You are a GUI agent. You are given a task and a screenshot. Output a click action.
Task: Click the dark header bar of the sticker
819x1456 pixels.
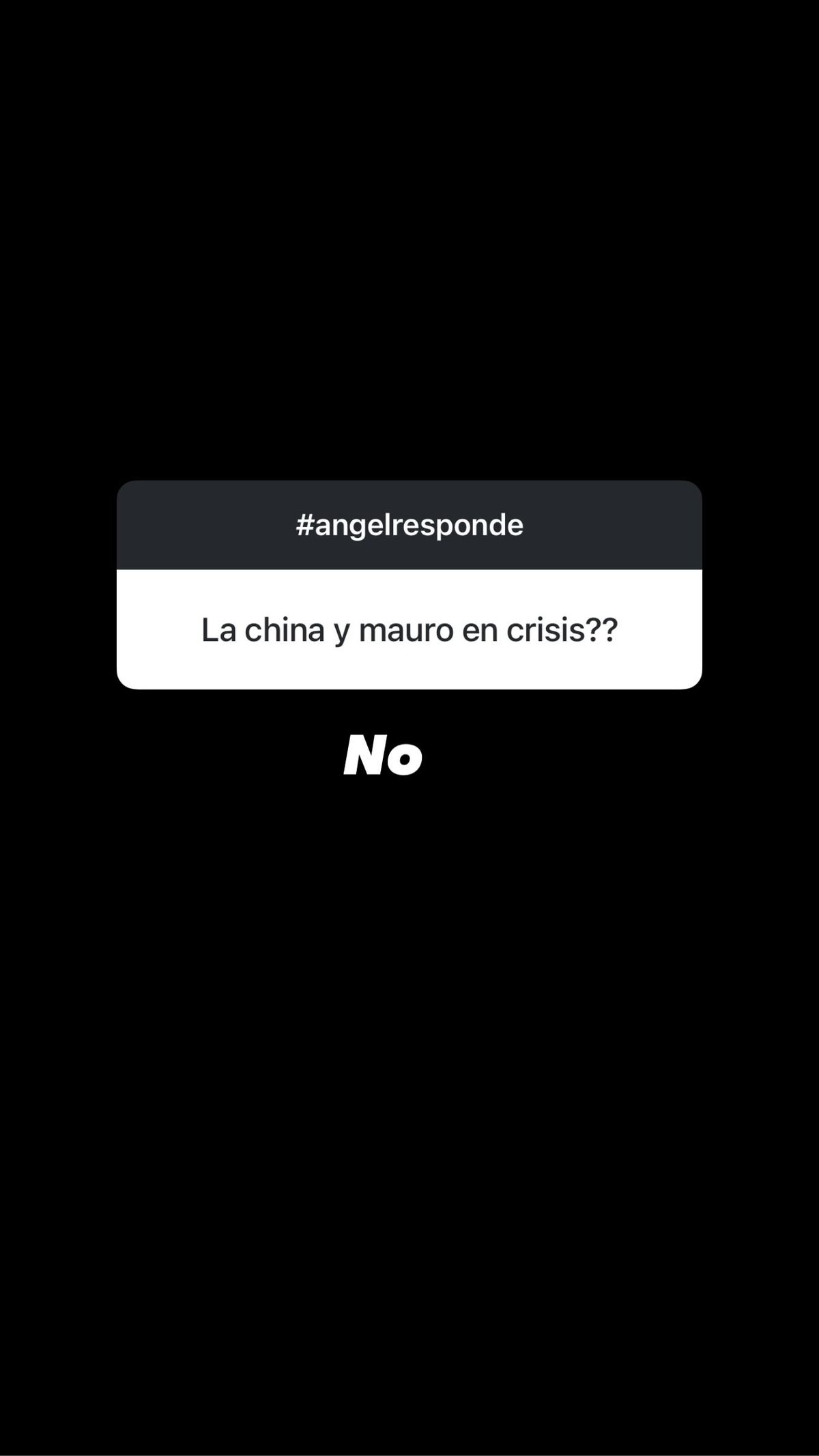tap(409, 526)
